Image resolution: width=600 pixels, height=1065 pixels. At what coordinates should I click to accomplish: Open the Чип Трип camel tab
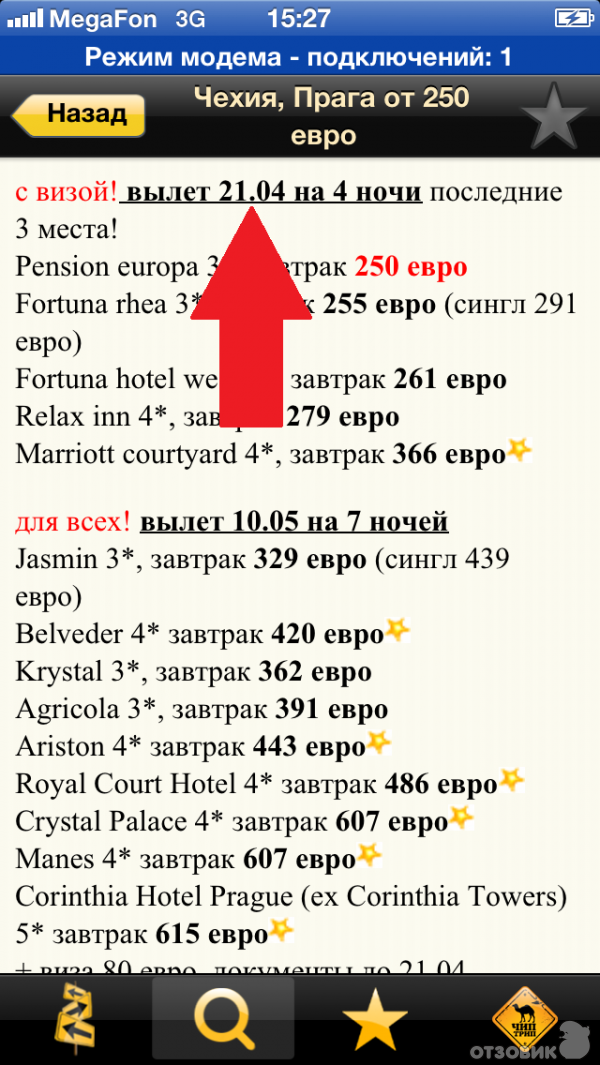pyautogui.click(x=524, y=1020)
